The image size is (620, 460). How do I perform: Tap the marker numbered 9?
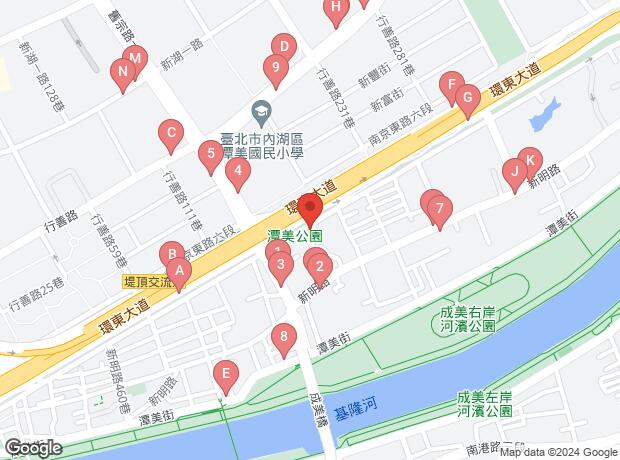point(276,68)
